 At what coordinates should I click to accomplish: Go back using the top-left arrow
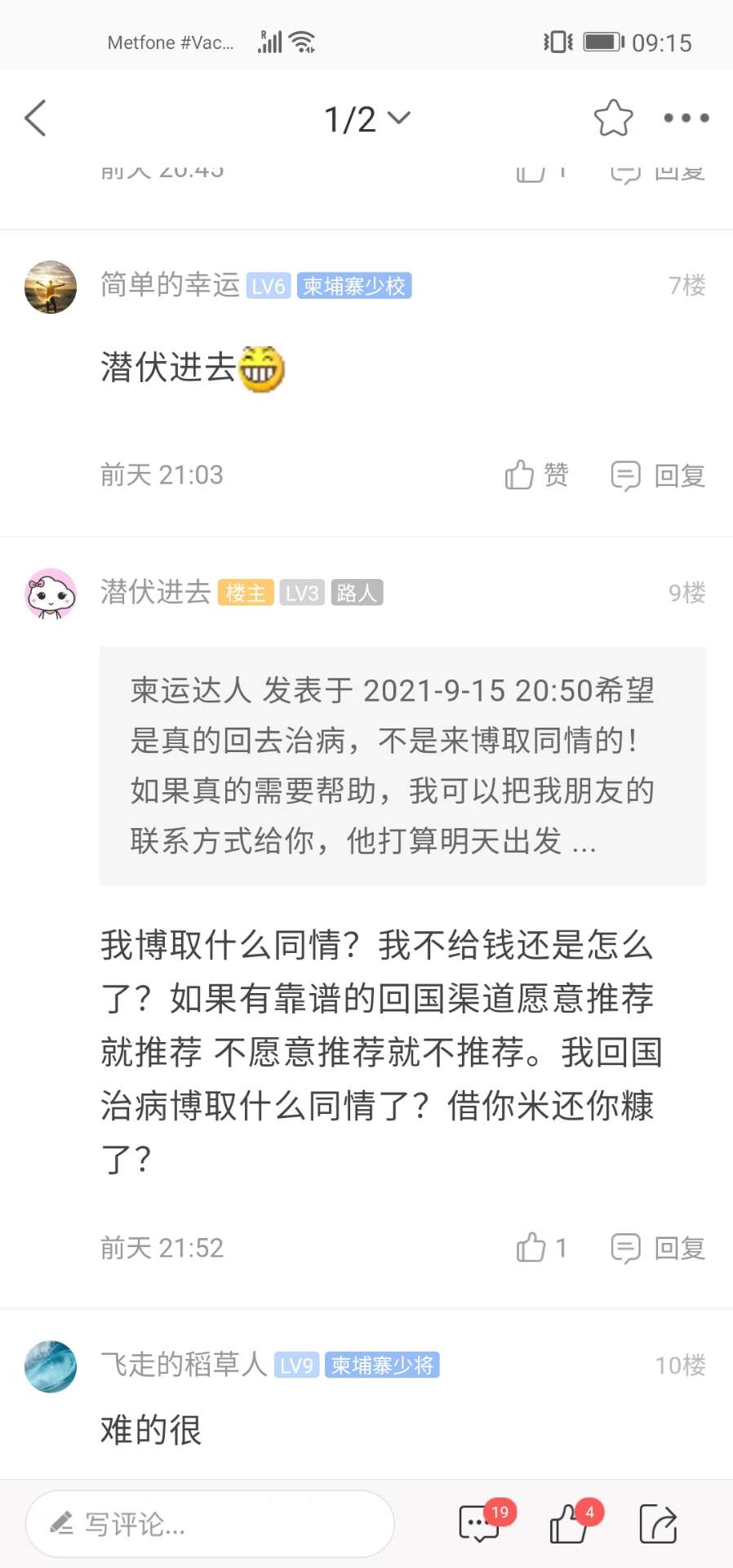tap(36, 119)
